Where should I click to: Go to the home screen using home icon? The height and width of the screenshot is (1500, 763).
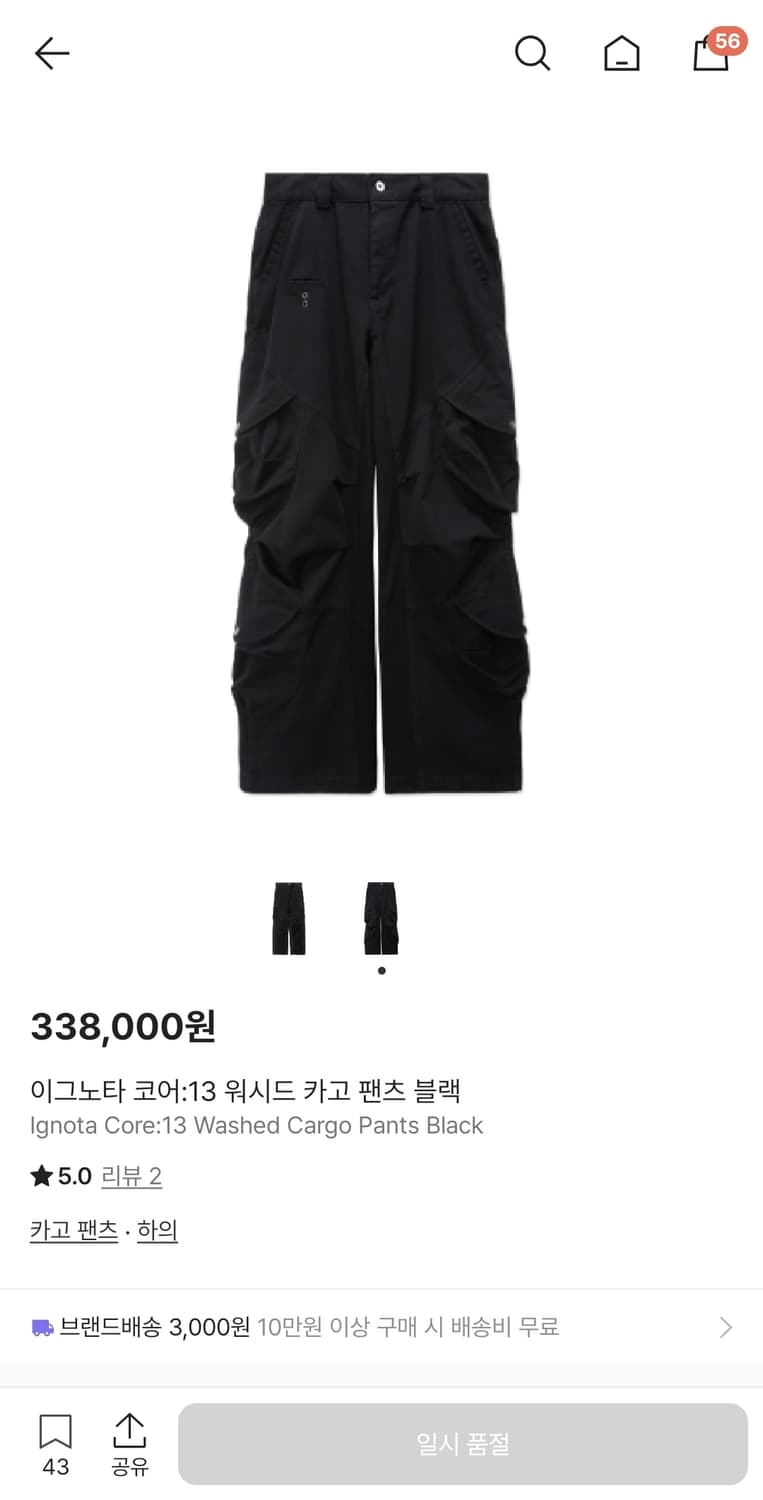tap(622, 54)
